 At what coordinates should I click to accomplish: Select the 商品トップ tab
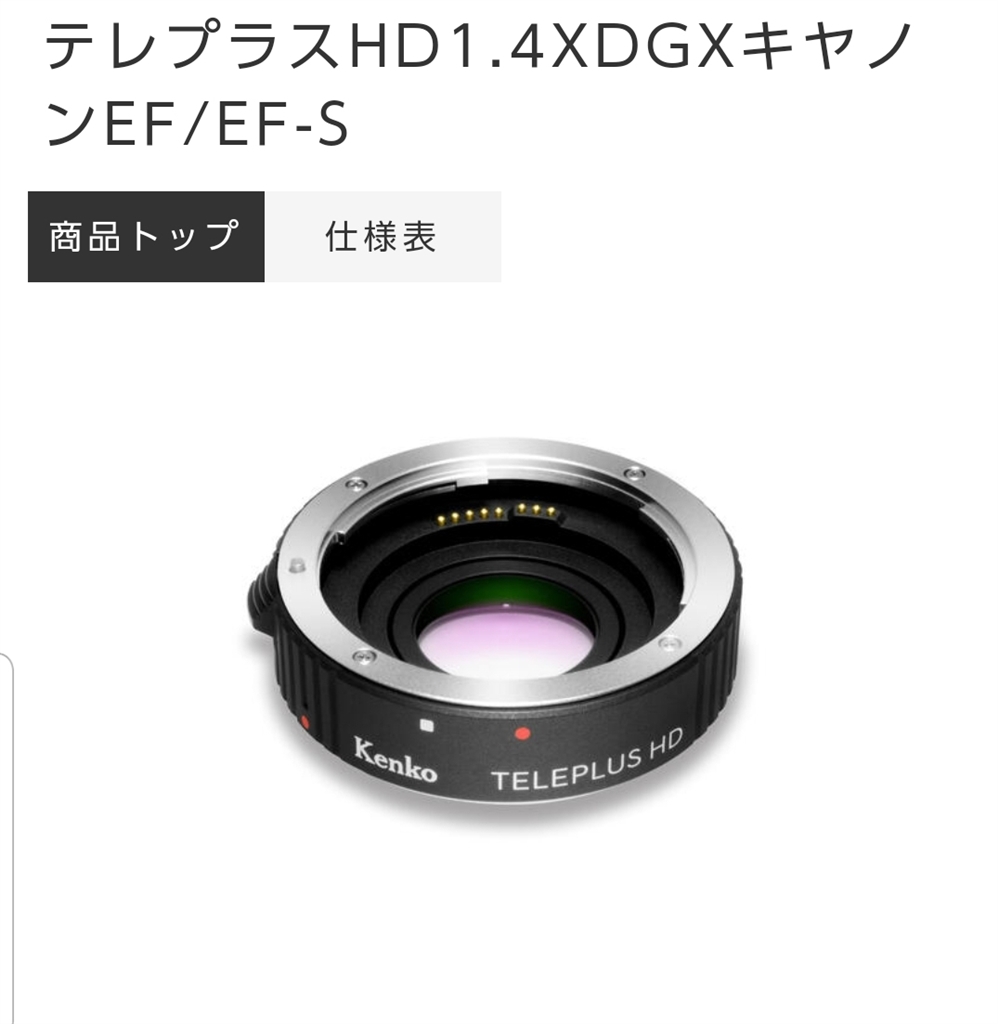[x=146, y=237]
